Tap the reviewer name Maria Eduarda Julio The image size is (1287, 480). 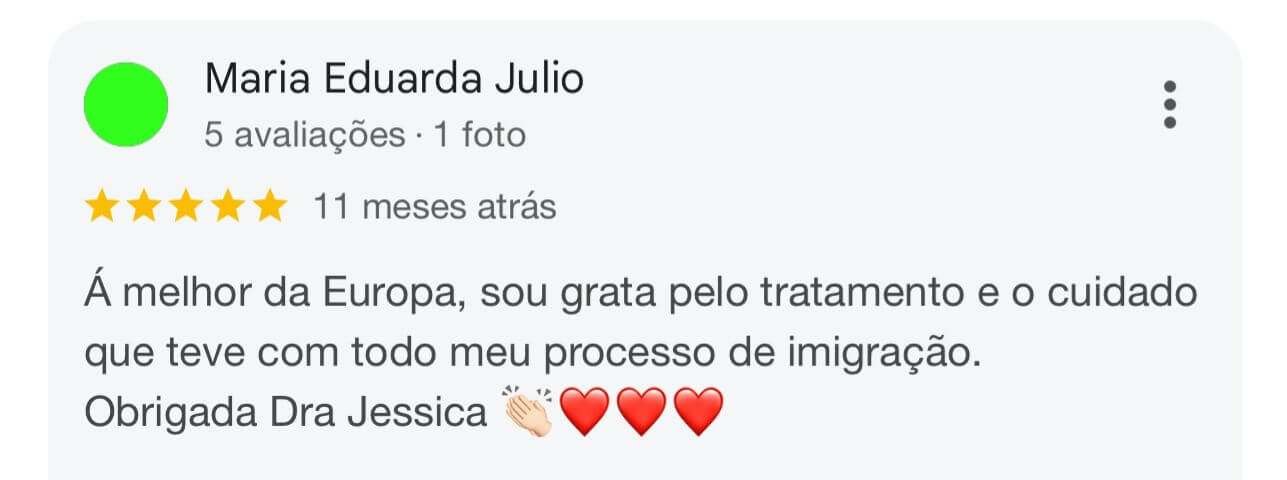pyautogui.click(x=393, y=79)
